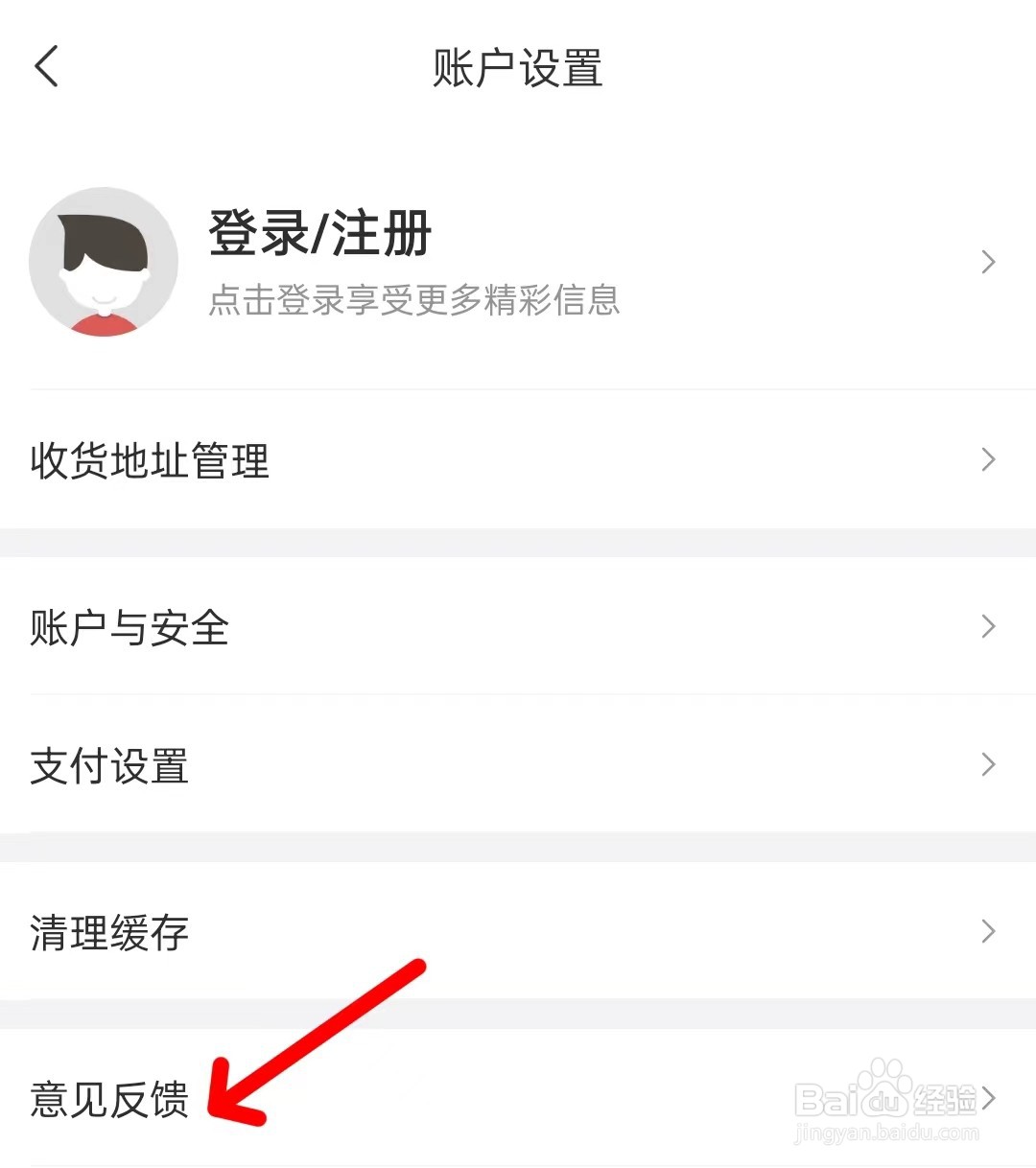This screenshot has width=1036, height=1168.
Task: Click the back arrow icon
Action: click(47, 67)
